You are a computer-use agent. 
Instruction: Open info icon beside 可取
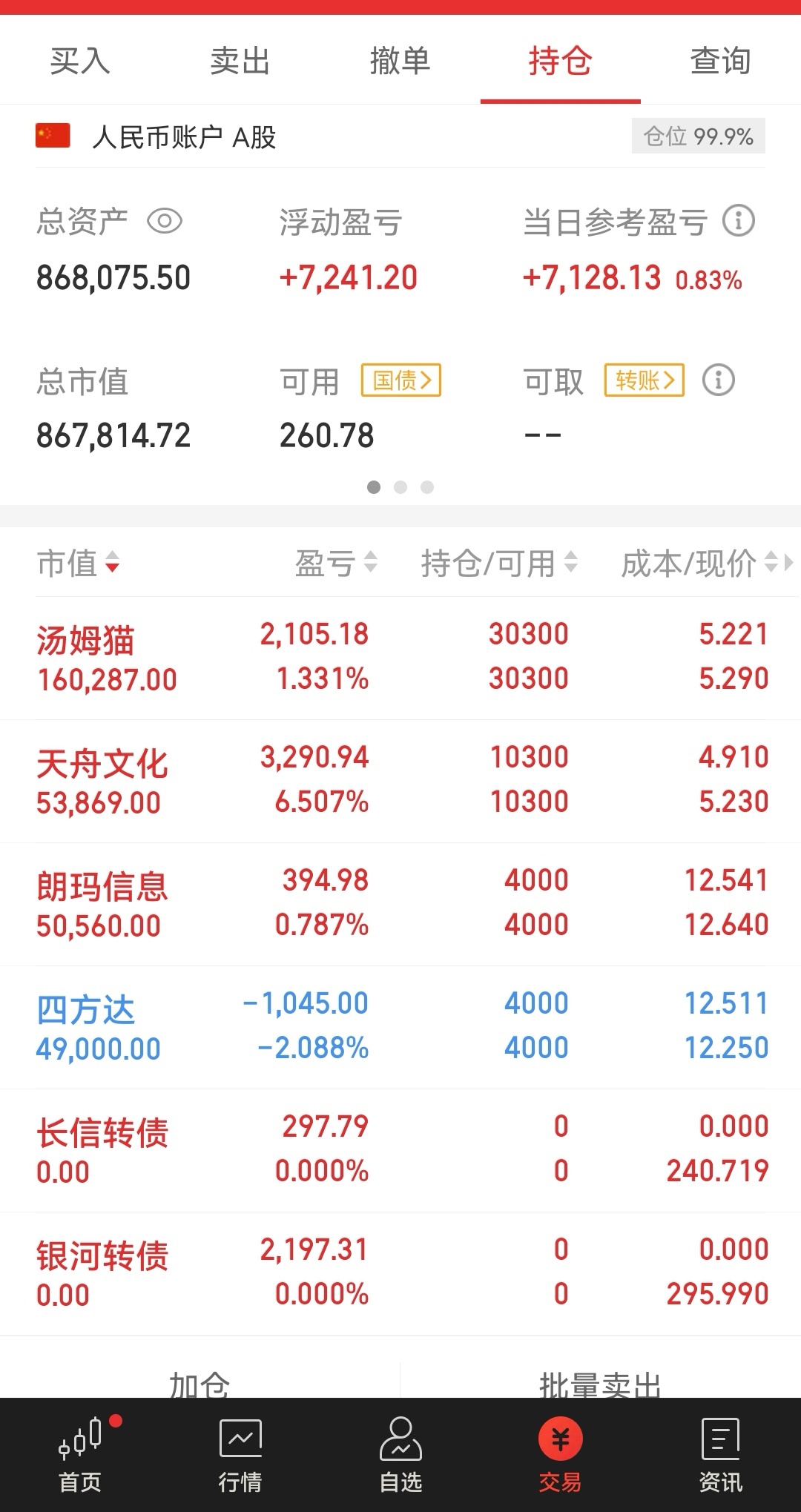[719, 380]
